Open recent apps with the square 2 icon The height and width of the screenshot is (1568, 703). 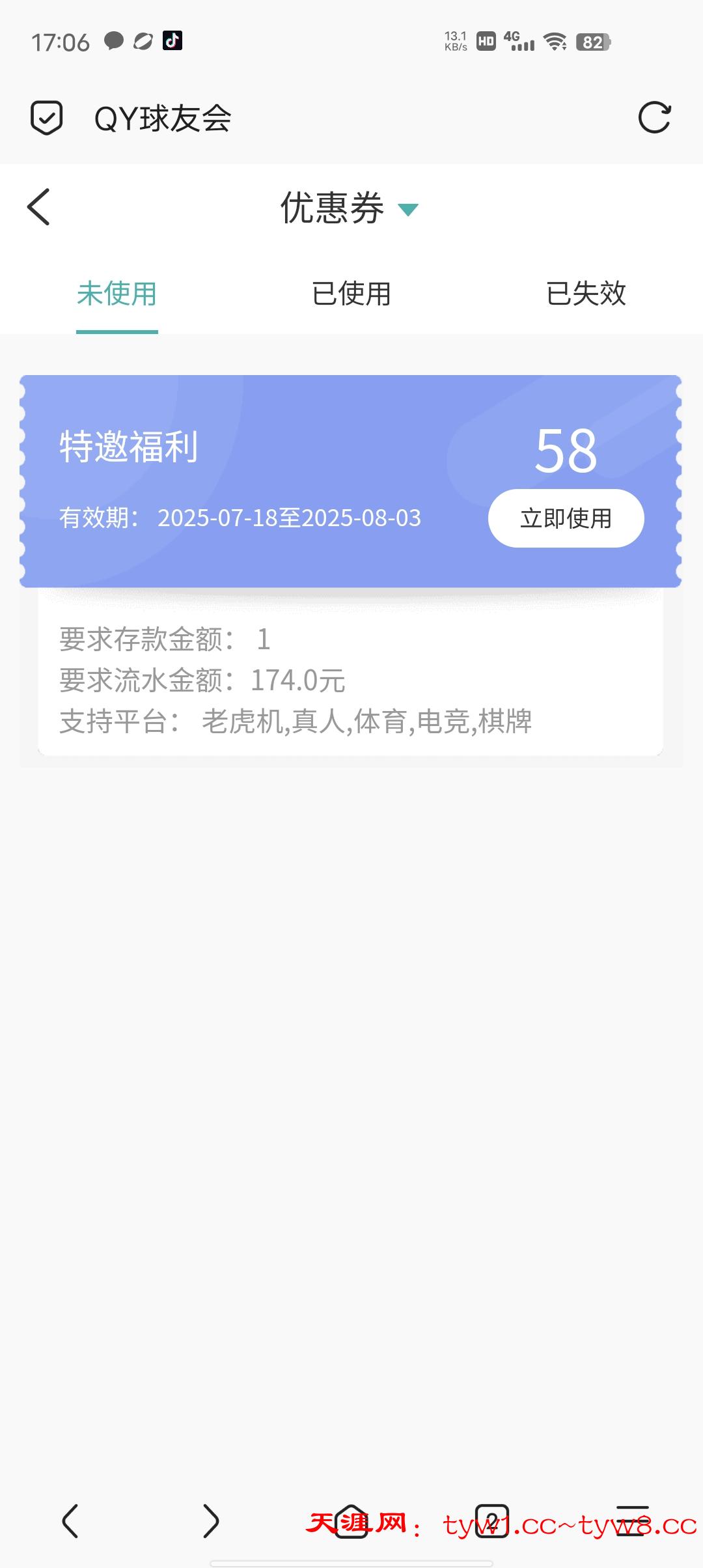point(491,1517)
